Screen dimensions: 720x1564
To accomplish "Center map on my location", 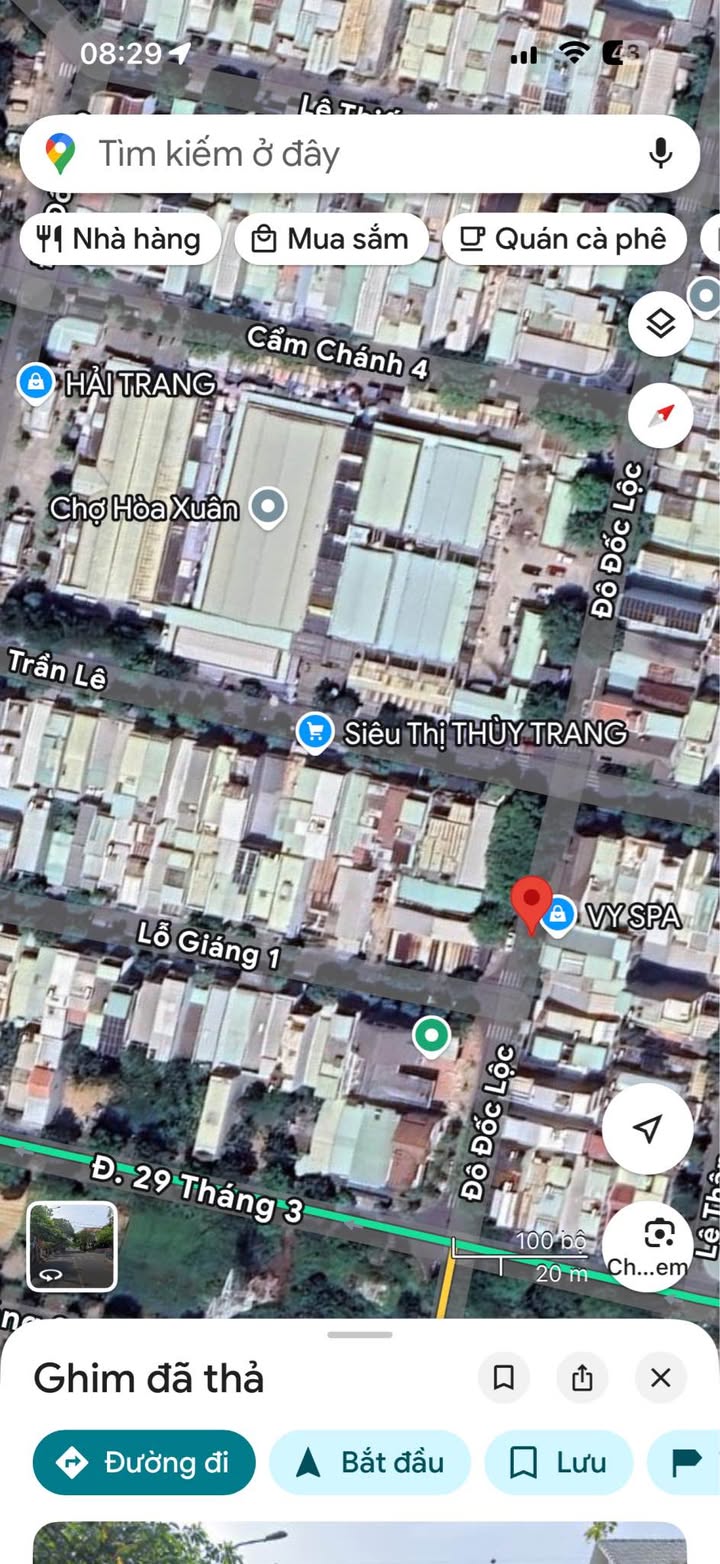I will [x=647, y=1128].
